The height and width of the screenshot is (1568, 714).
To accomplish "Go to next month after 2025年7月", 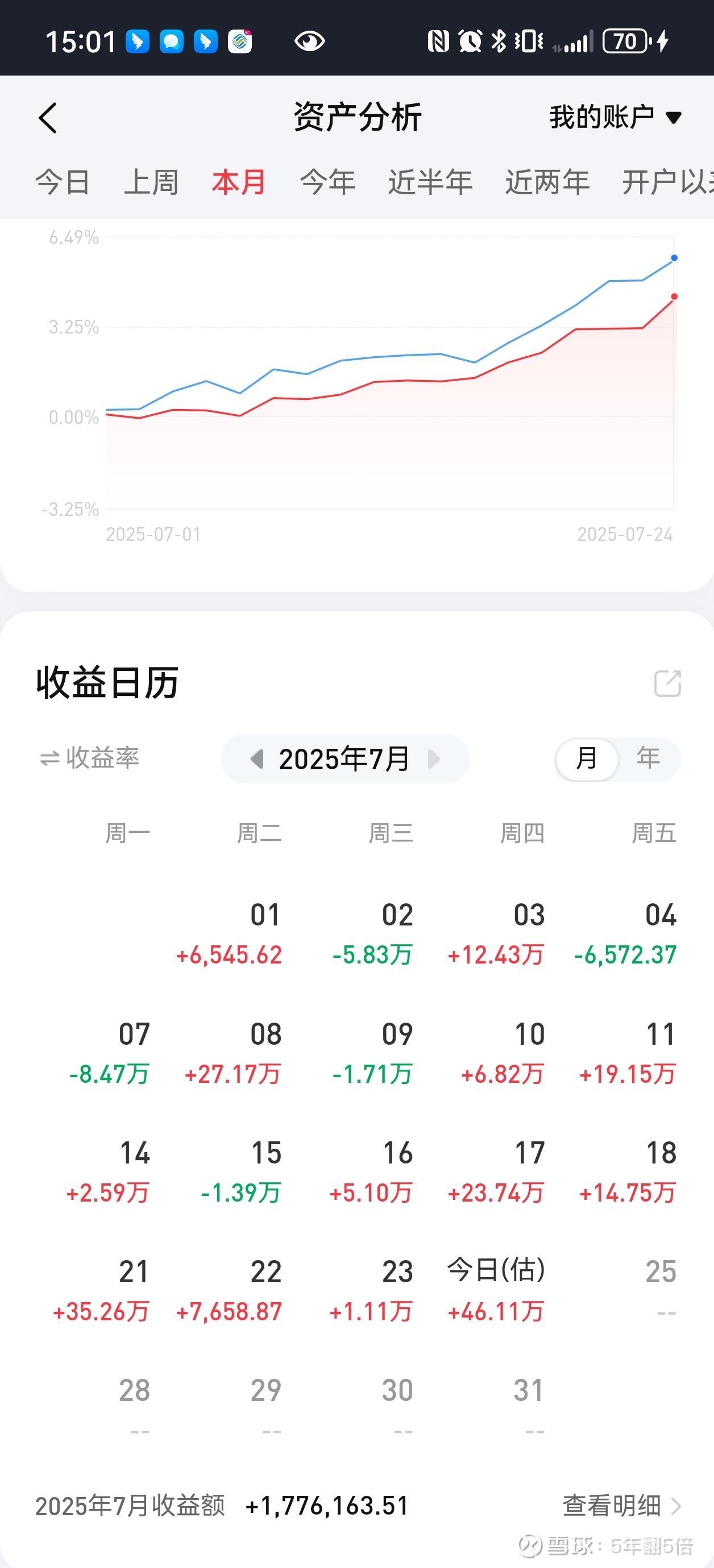I will 434,759.
